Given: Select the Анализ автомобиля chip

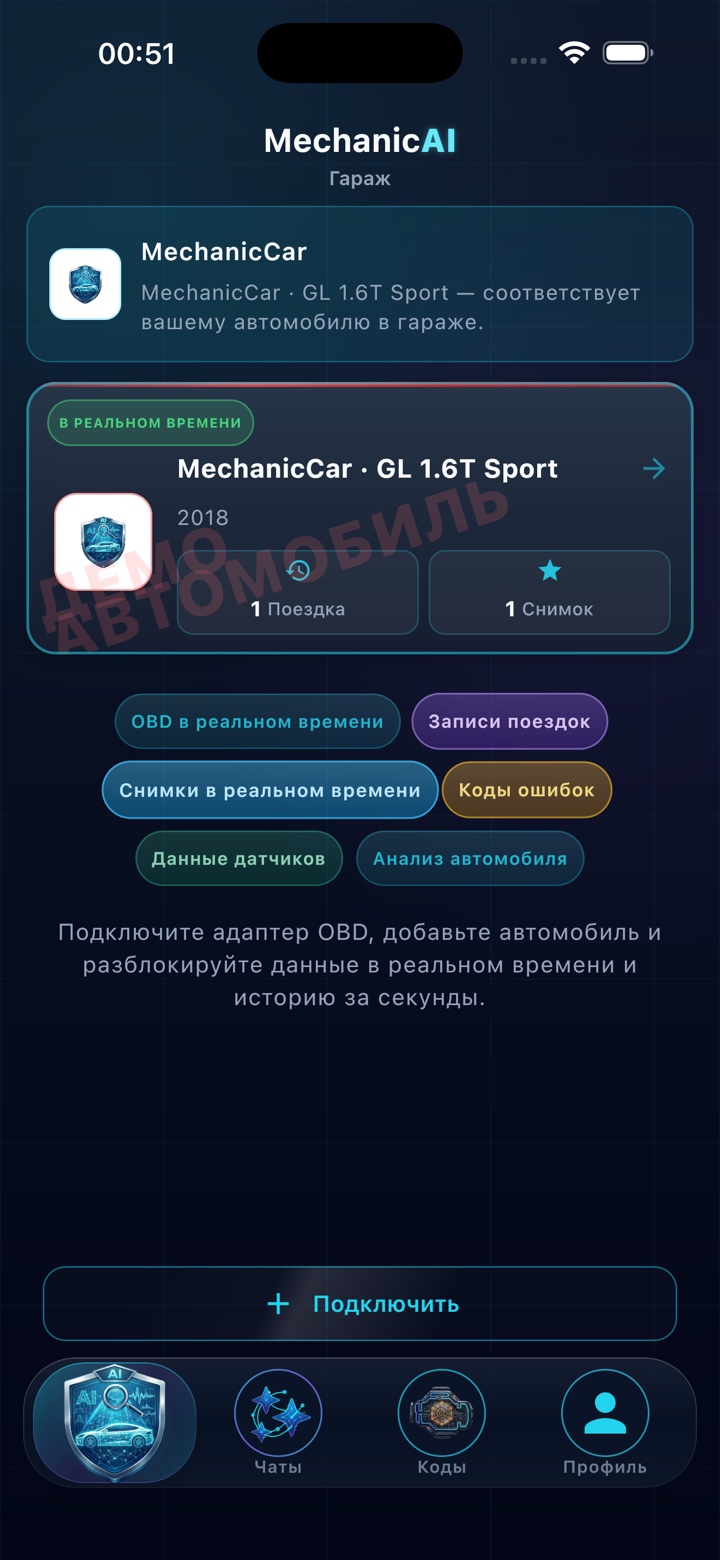Looking at the screenshot, I should tap(470, 858).
